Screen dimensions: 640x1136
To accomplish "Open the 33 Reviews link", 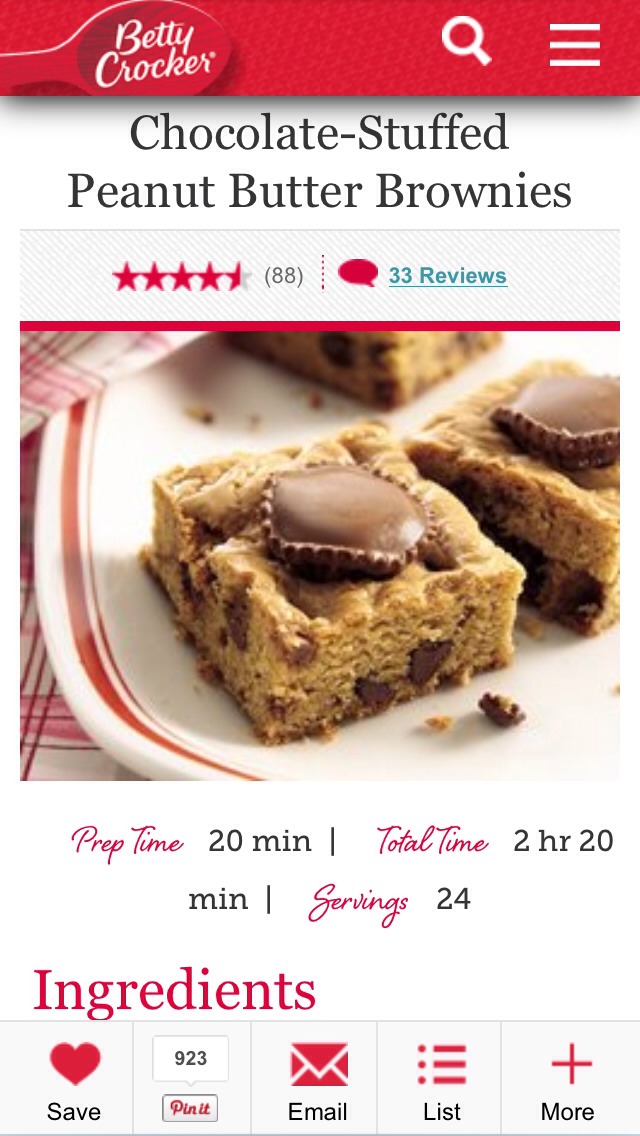I will pyautogui.click(x=447, y=276).
